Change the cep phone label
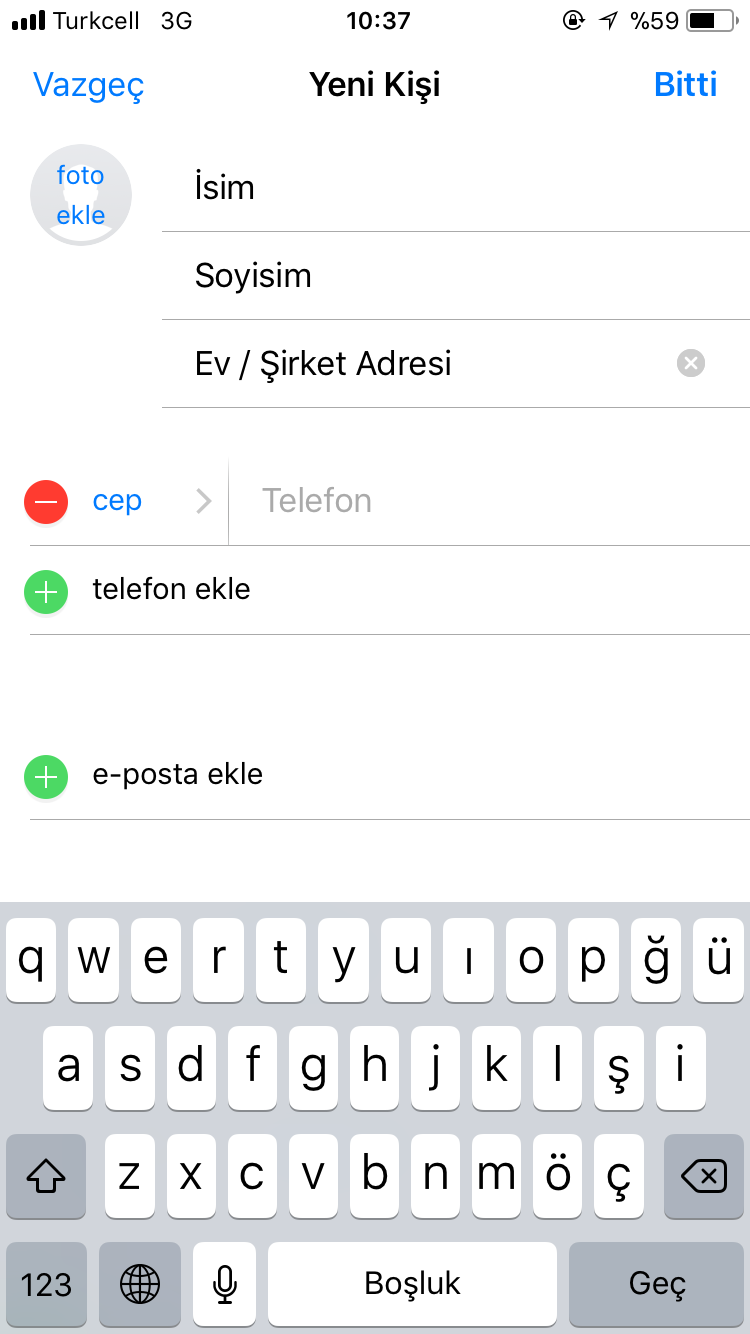Image resolution: width=750 pixels, height=1334 pixels. pyautogui.click(x=152, y=501)
